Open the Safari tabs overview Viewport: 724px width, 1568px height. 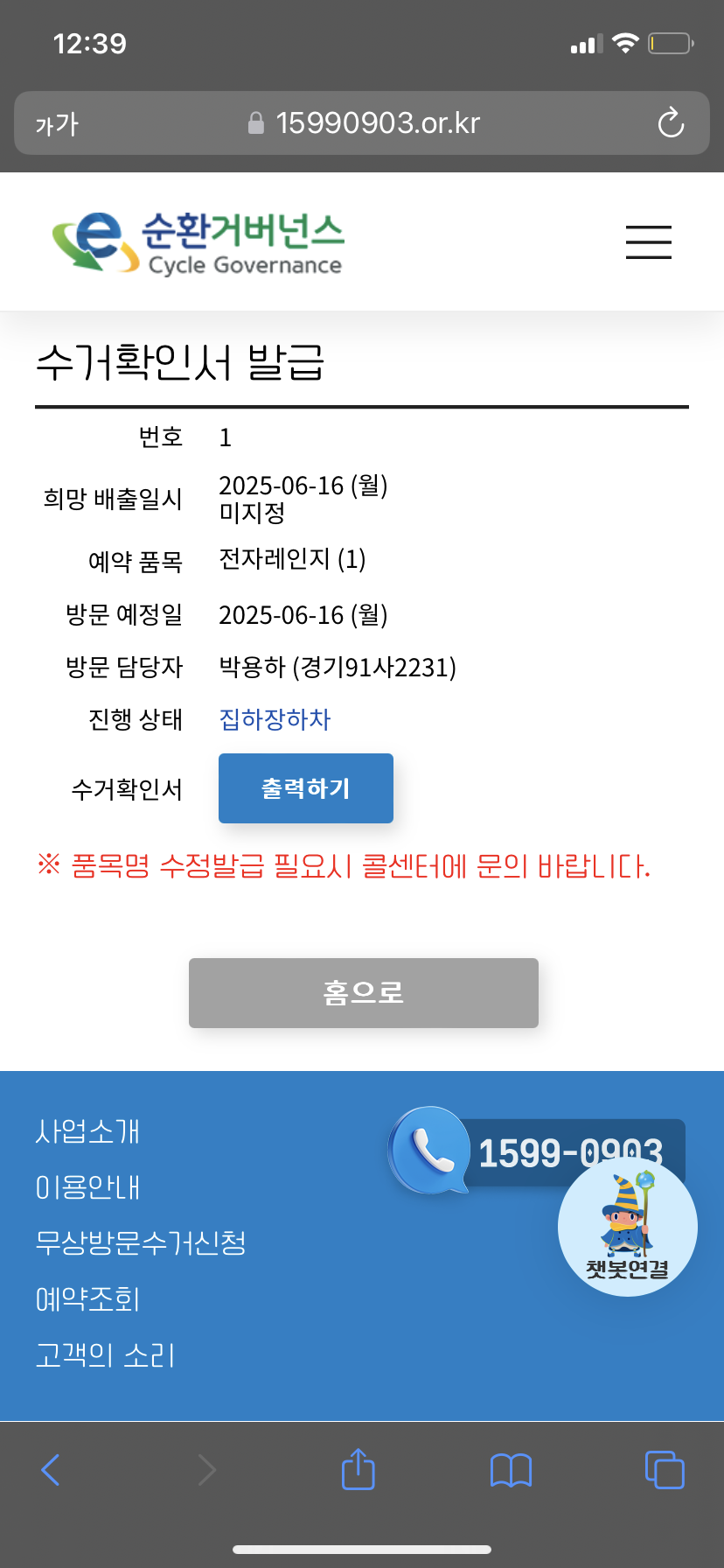tap(665, 1469)
